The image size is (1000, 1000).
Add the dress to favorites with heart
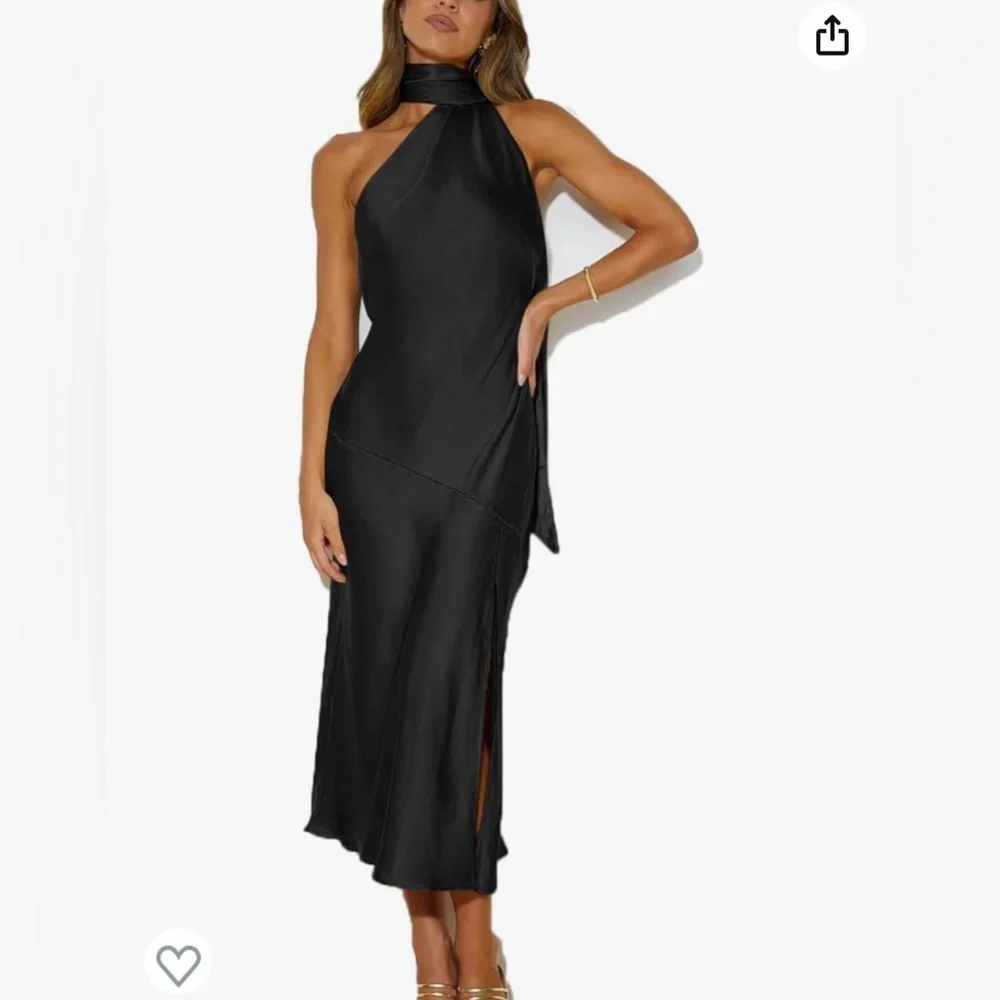pyautogui.click(x=178, y=964)
